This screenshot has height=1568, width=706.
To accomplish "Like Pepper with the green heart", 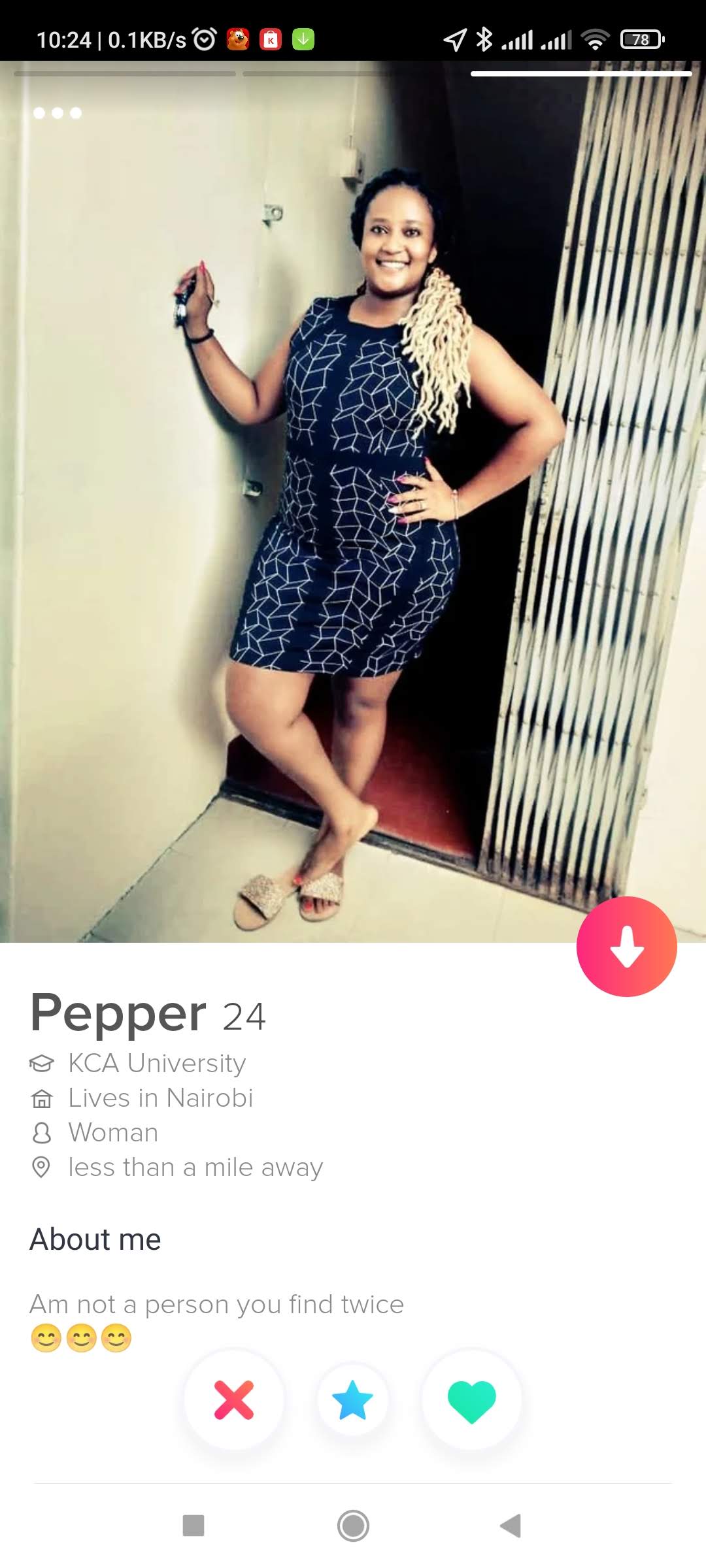I will tap(471, 1399).
